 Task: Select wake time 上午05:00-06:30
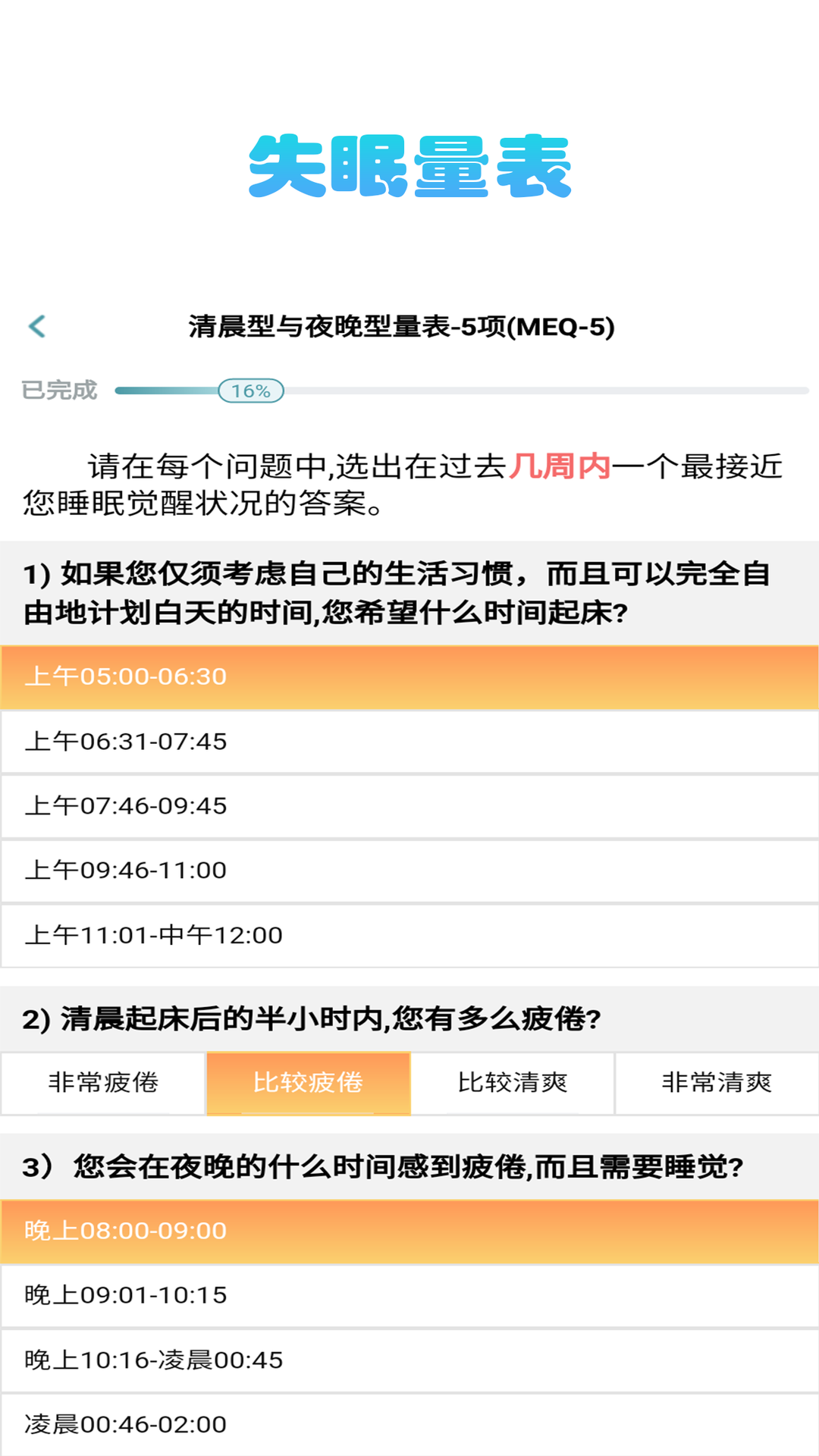tap(409, 676)
